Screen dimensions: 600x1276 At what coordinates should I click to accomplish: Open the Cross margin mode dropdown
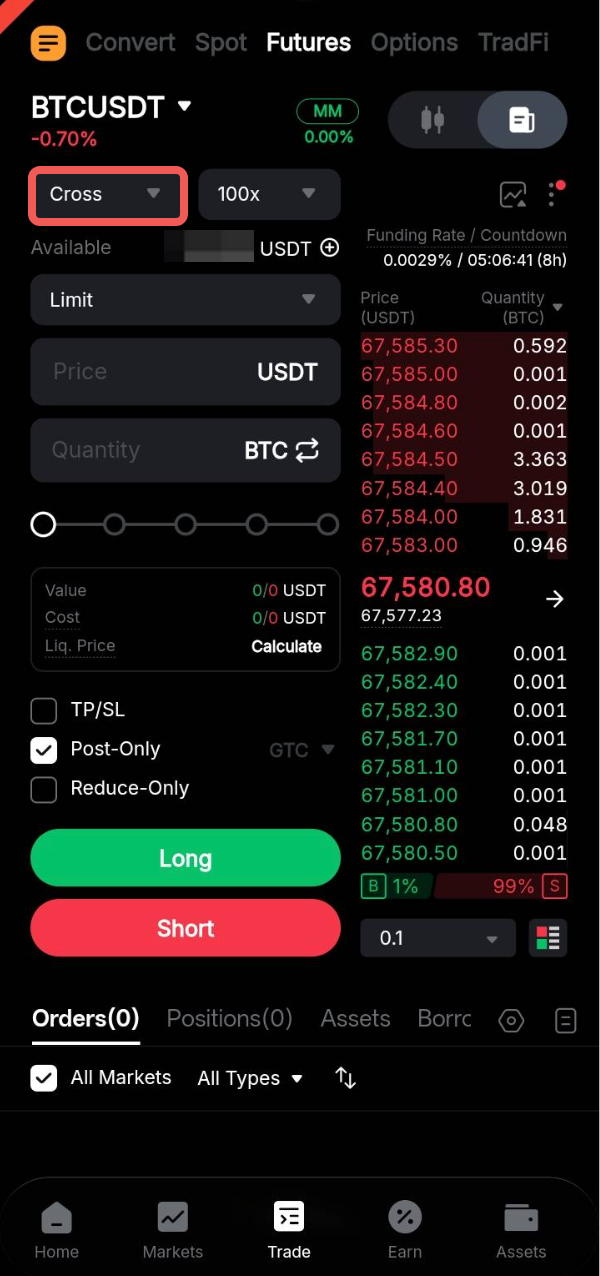point(107,195)
